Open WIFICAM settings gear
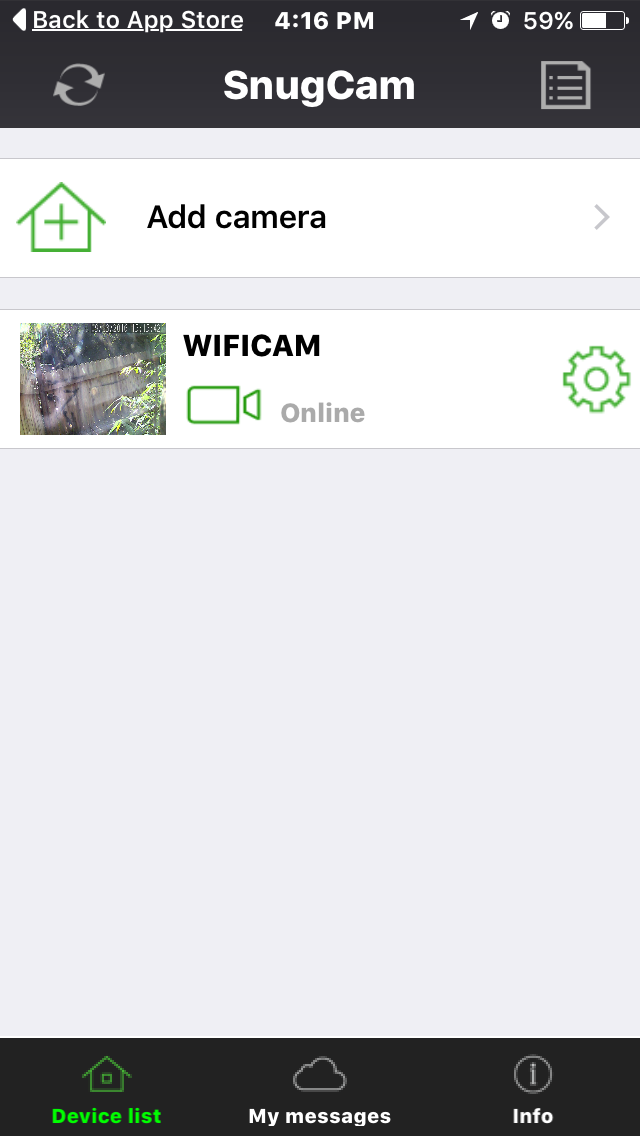This screenshot has height=1136, width=640. tap(596, 379)
